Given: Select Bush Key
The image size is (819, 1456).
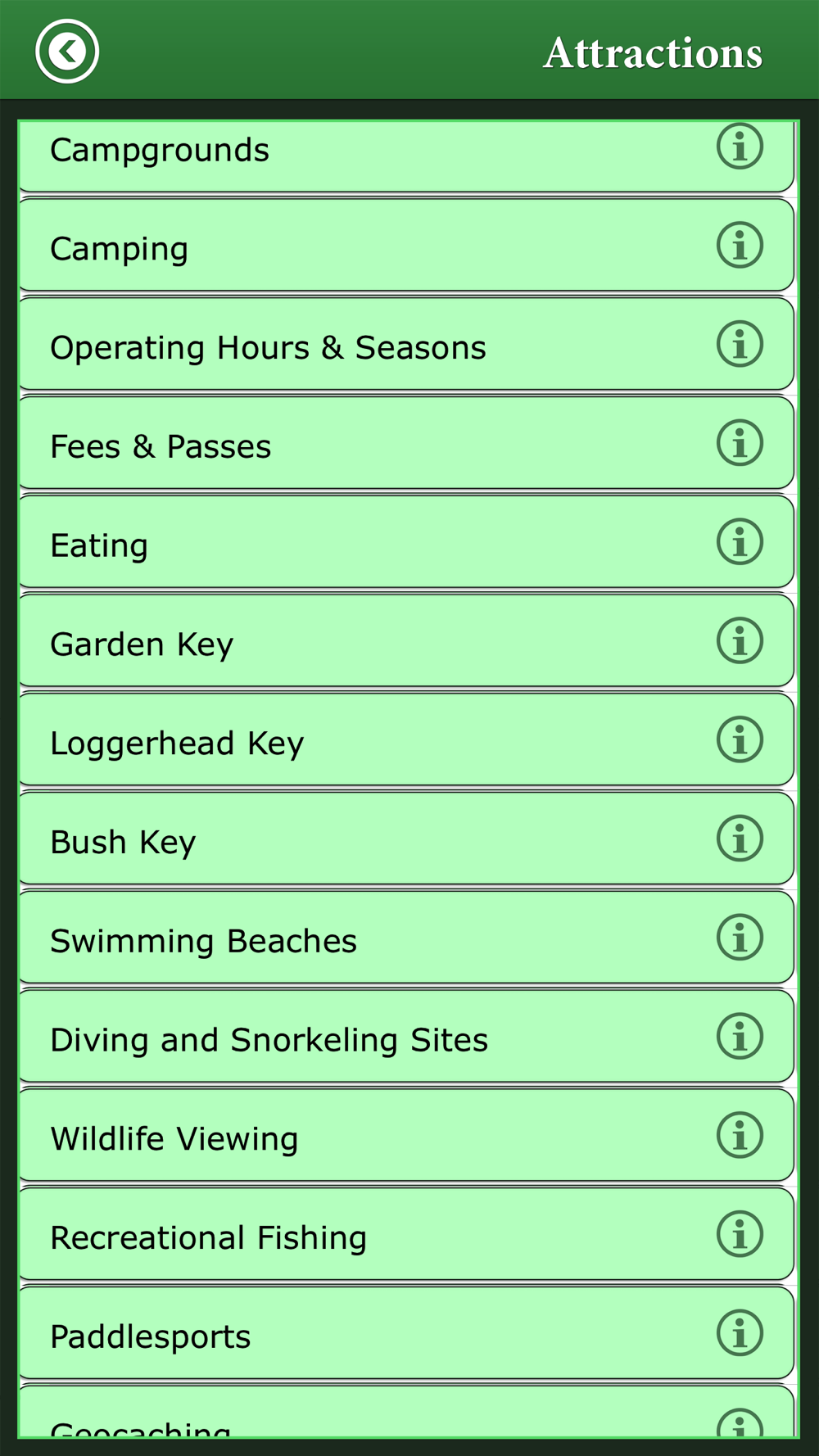Looking at the screenshot, I should click(406, 839).
